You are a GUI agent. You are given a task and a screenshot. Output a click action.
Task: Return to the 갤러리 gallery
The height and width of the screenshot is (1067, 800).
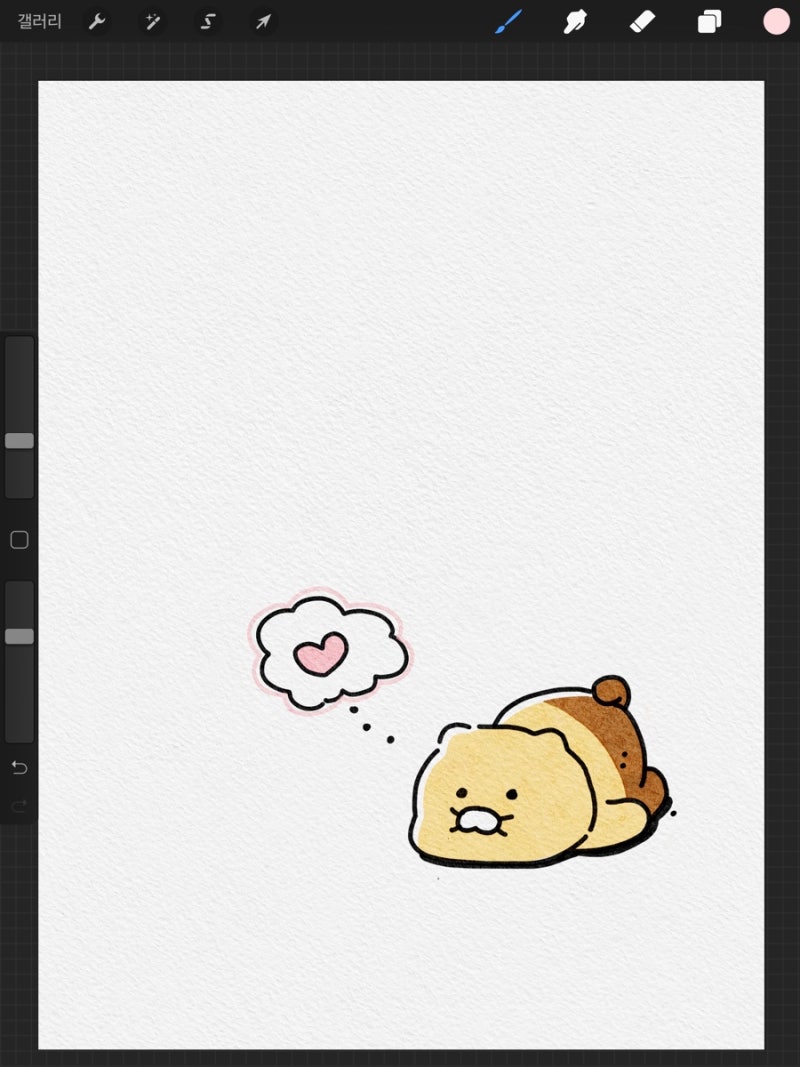[x=40, y=21]
